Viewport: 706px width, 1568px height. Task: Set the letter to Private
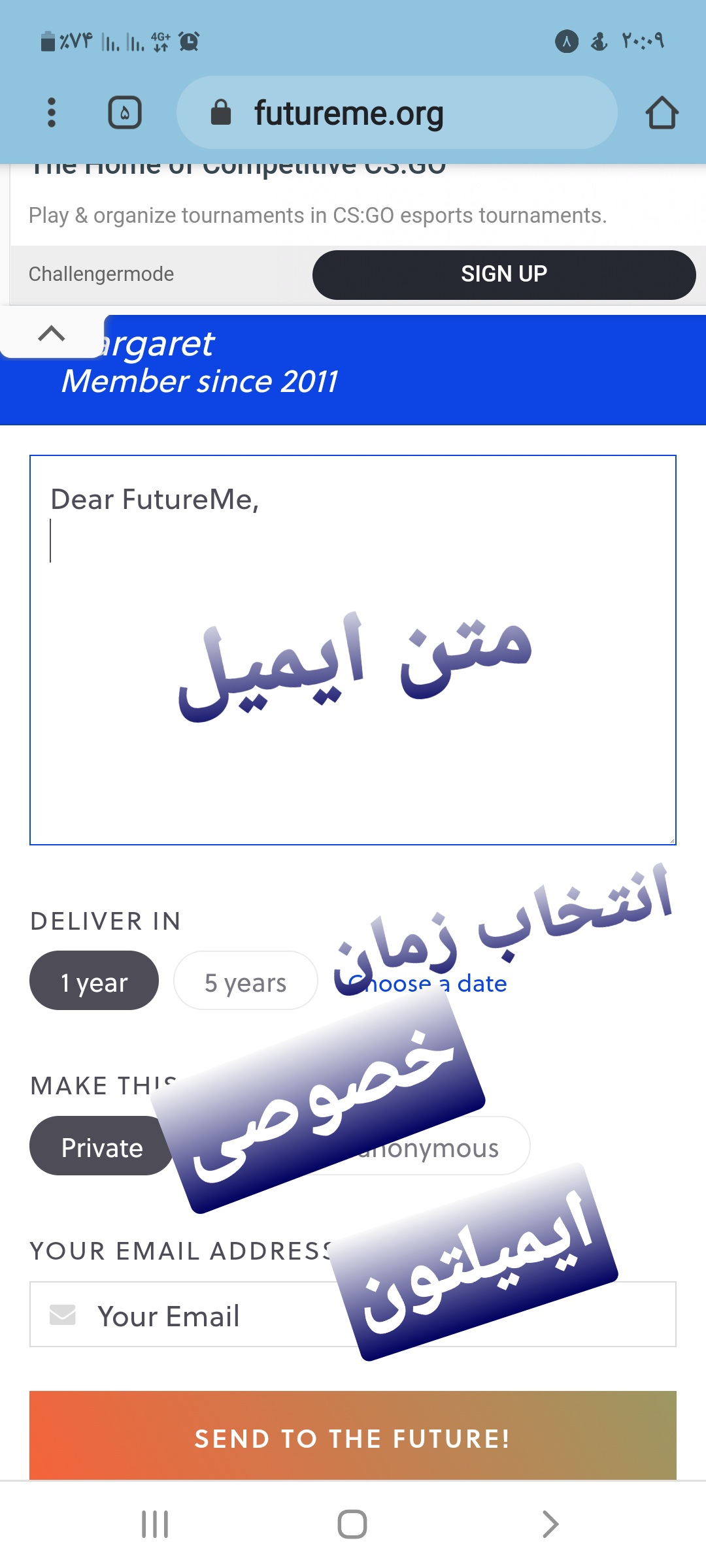pyautogui.click(x=101, y=1146)
